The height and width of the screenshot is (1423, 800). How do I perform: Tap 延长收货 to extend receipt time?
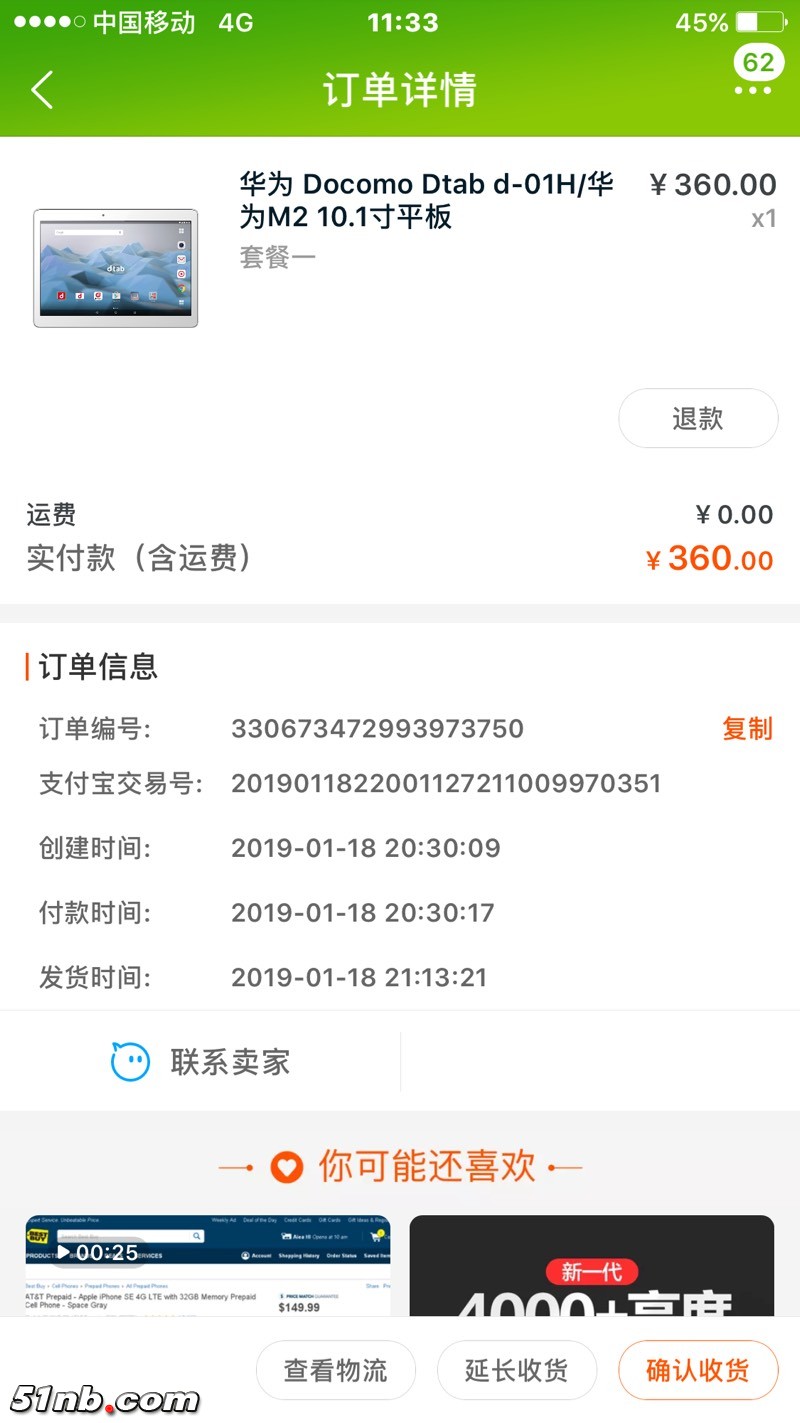517,1370
